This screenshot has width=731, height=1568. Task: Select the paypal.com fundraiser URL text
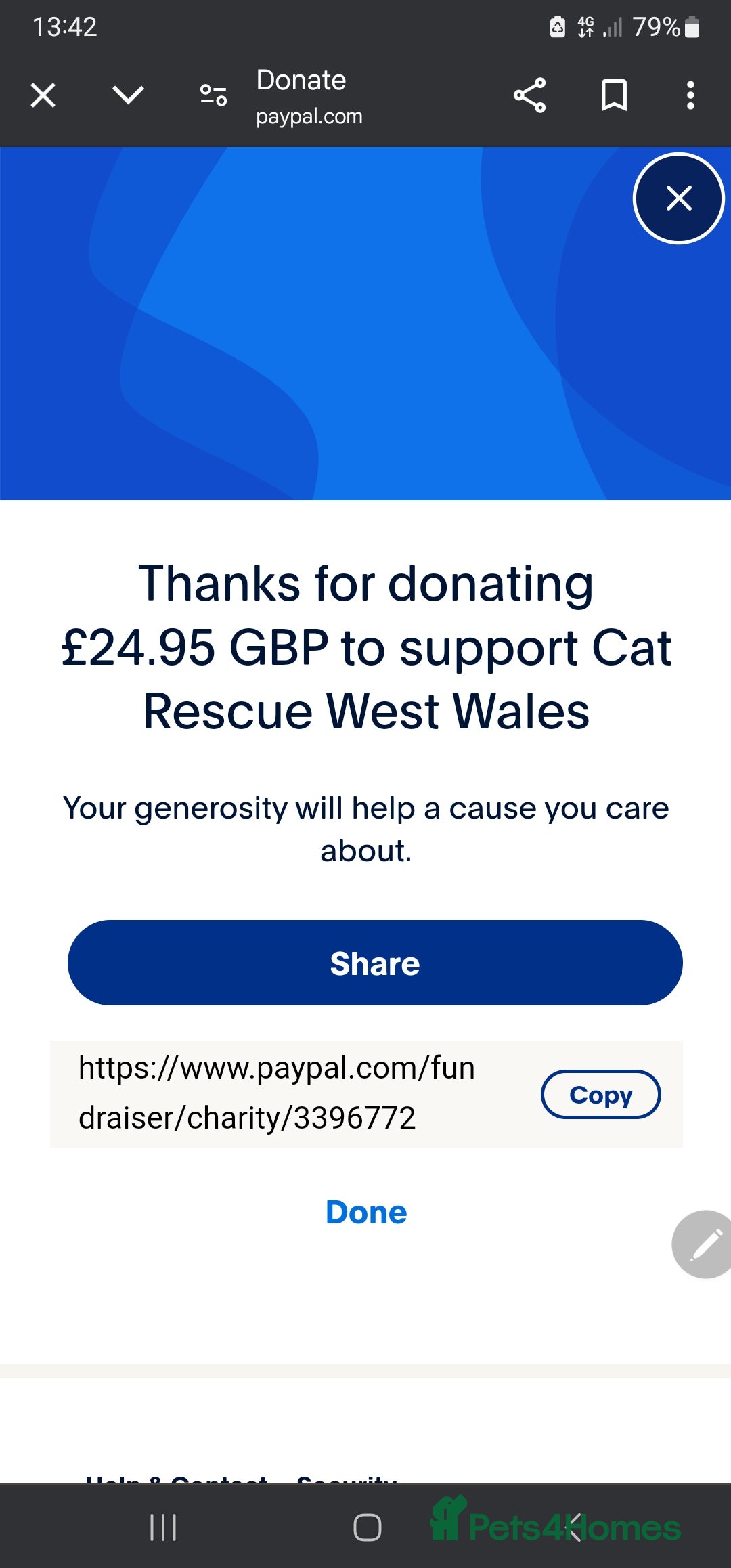pyautogui.click(x=278, y=1092)
